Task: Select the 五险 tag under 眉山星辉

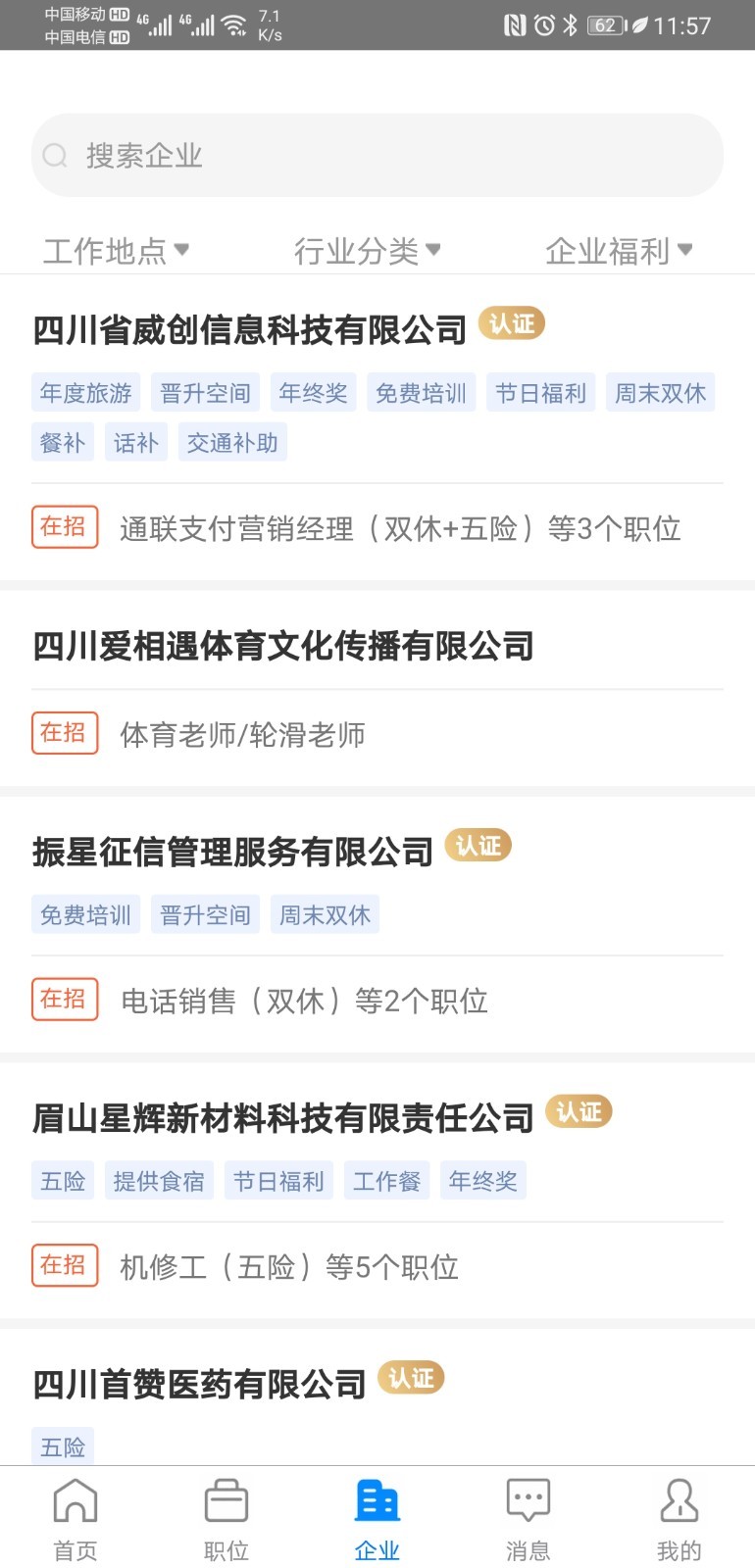Action: (62, 1181)
